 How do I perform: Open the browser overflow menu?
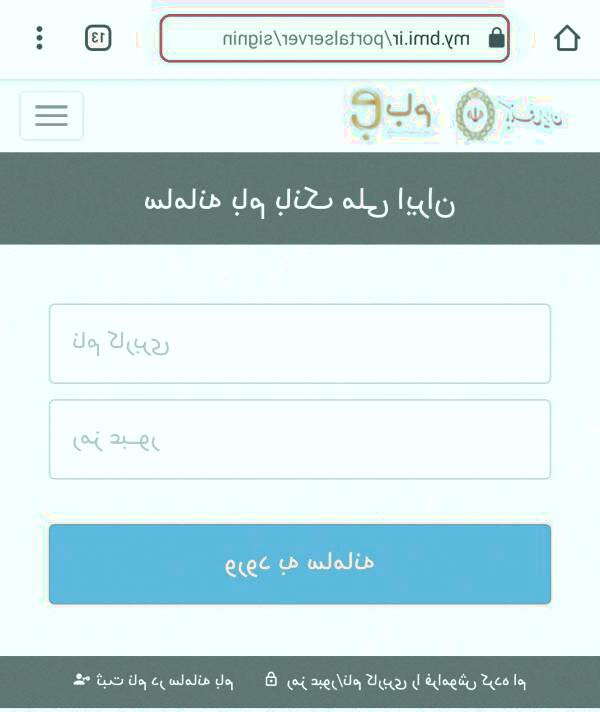[x=40, y=39]
